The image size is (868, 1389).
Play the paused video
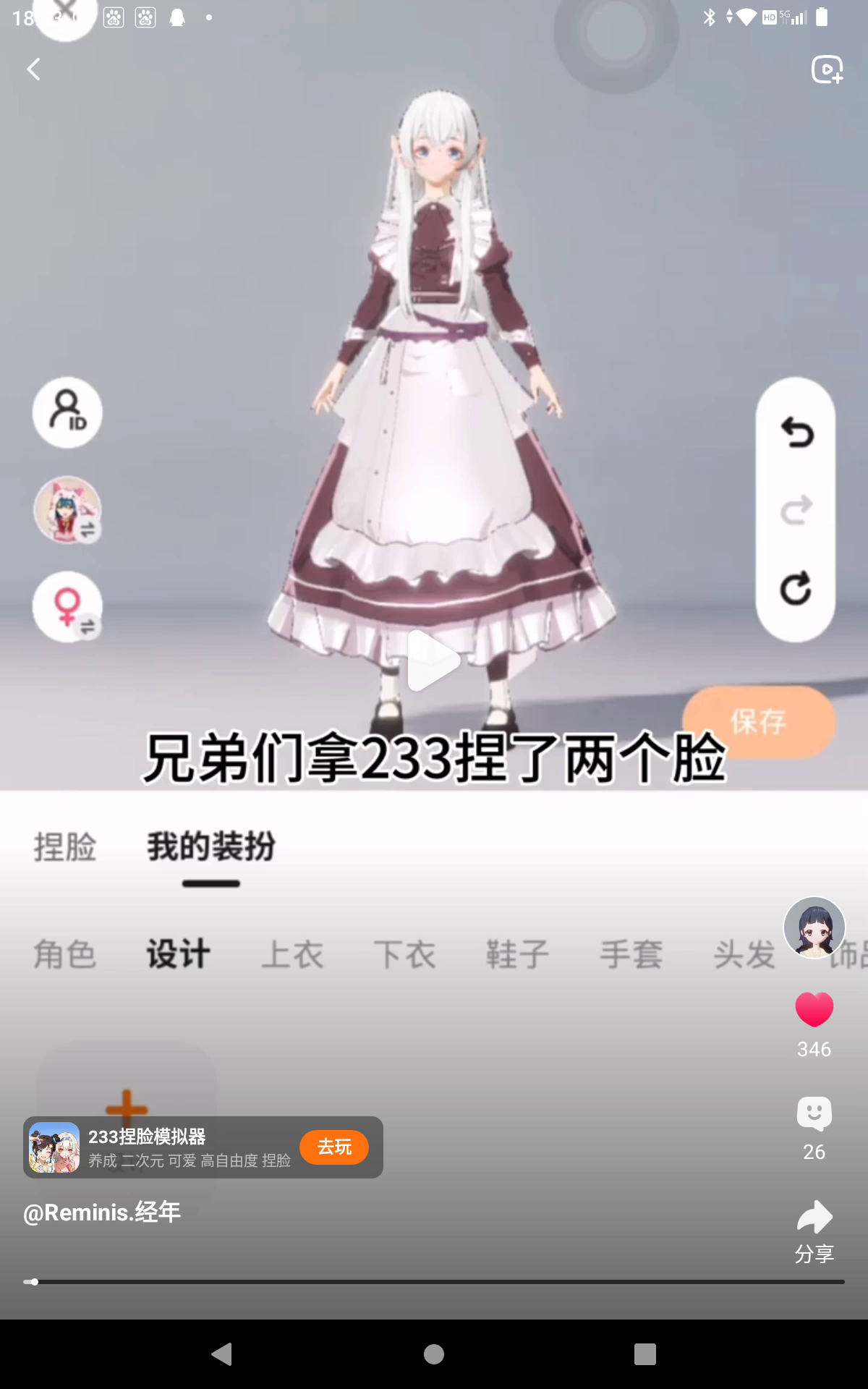[x=433, y=661]
